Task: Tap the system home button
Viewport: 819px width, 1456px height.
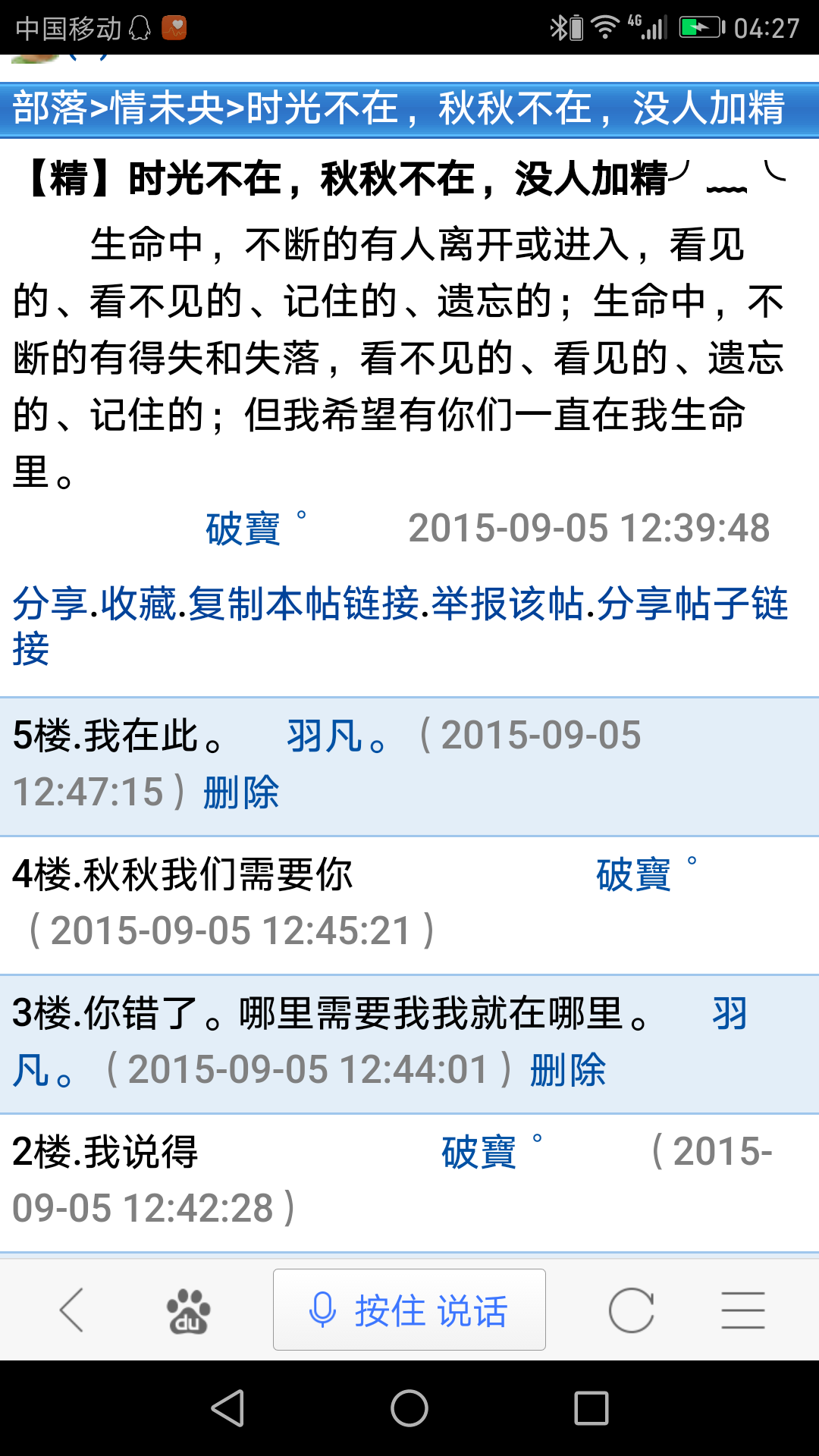Action: [x=409, y=1408]
